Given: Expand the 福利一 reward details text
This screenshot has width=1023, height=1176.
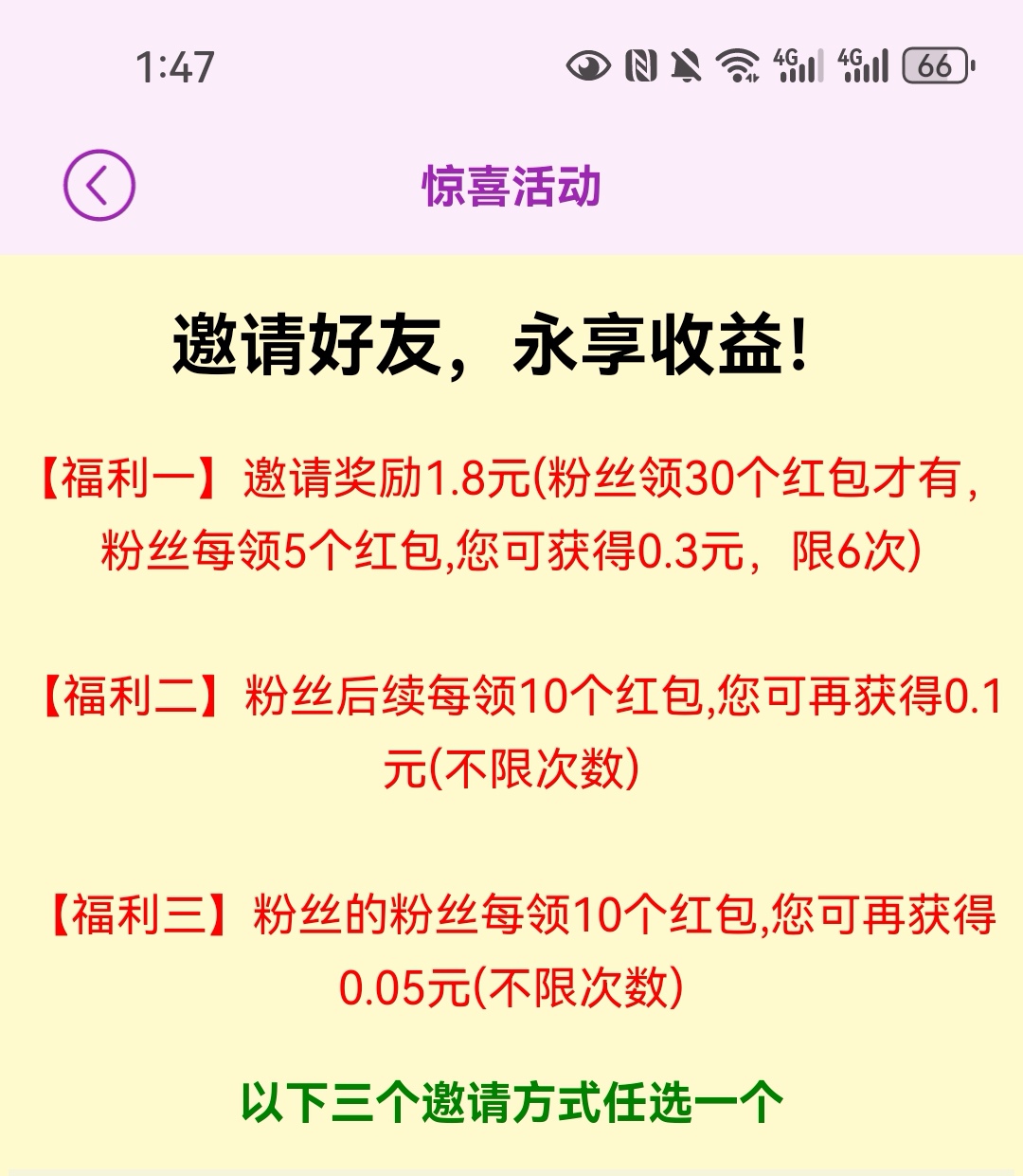Looking at the screenshot, I should tap(511, 512).
